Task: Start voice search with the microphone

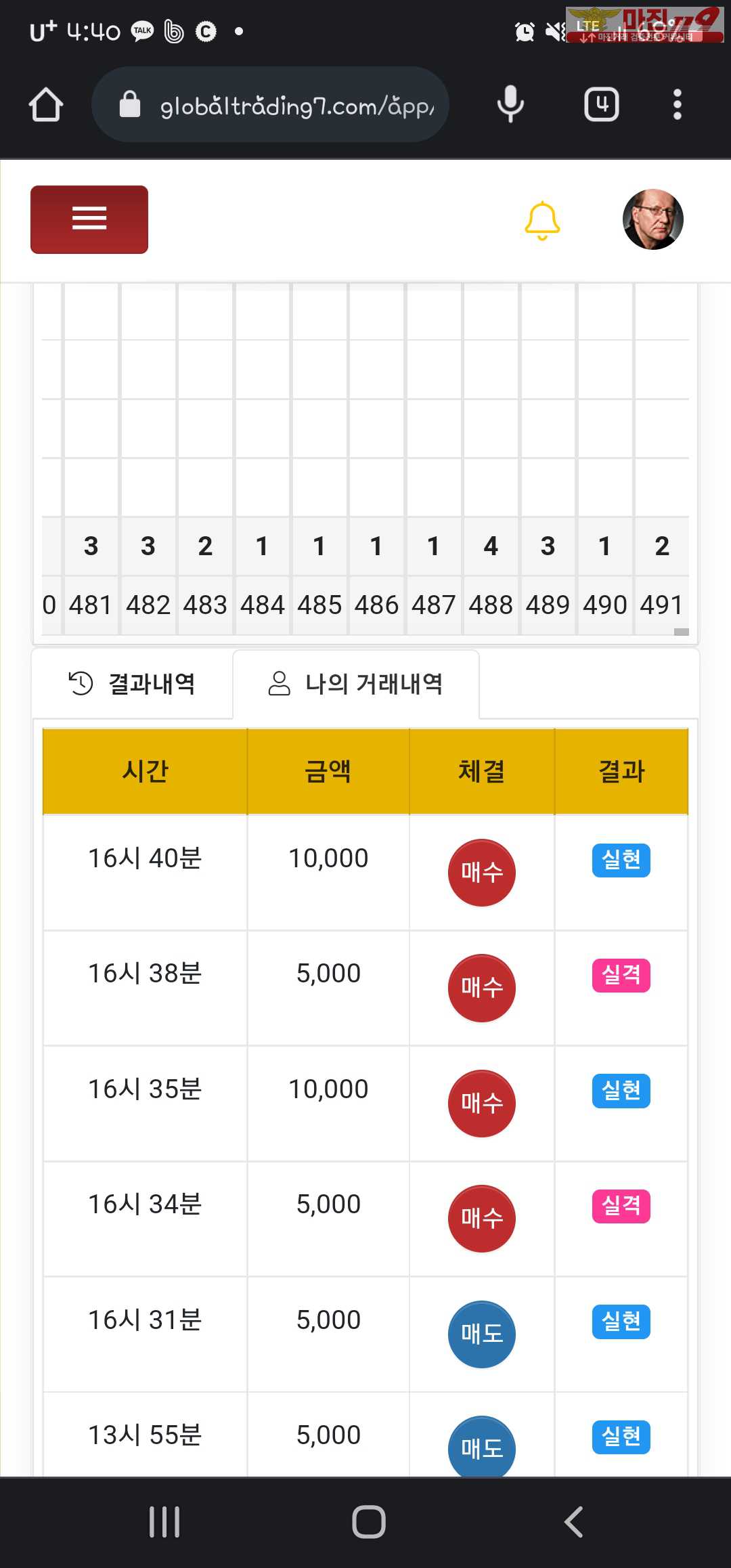Action: point(510,105)
